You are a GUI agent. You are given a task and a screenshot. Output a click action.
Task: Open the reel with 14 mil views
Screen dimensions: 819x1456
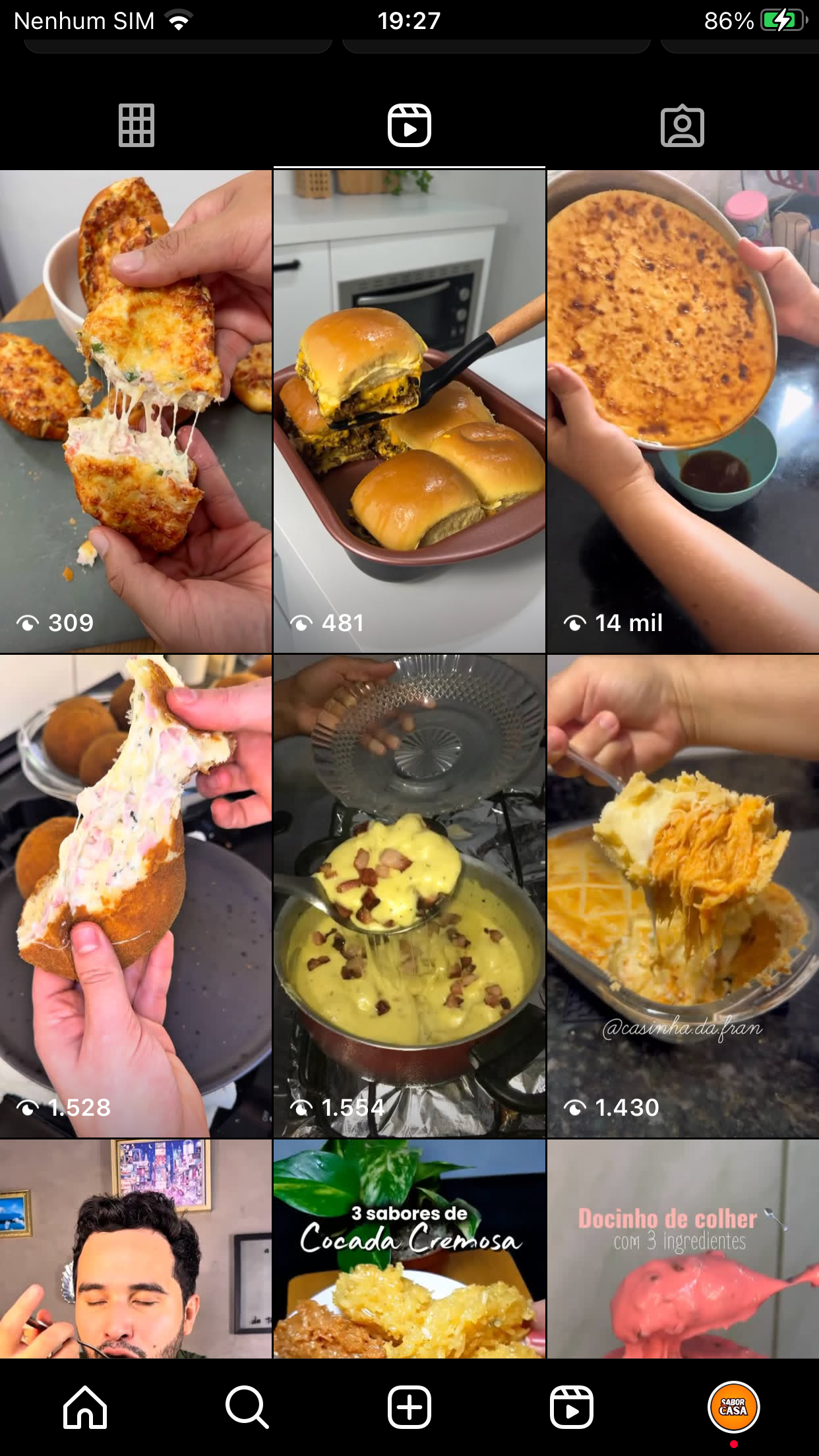pos(683,411)
